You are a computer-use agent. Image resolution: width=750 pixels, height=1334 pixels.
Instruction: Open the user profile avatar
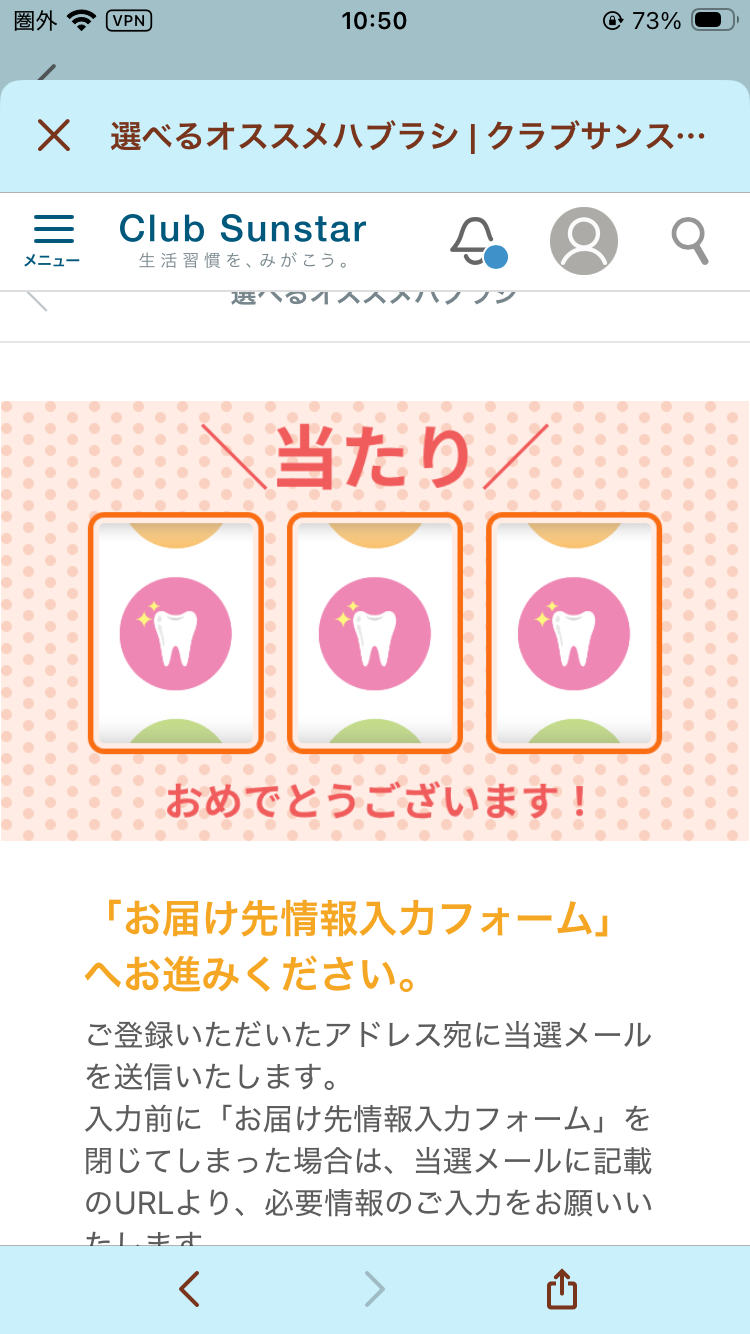584,241
